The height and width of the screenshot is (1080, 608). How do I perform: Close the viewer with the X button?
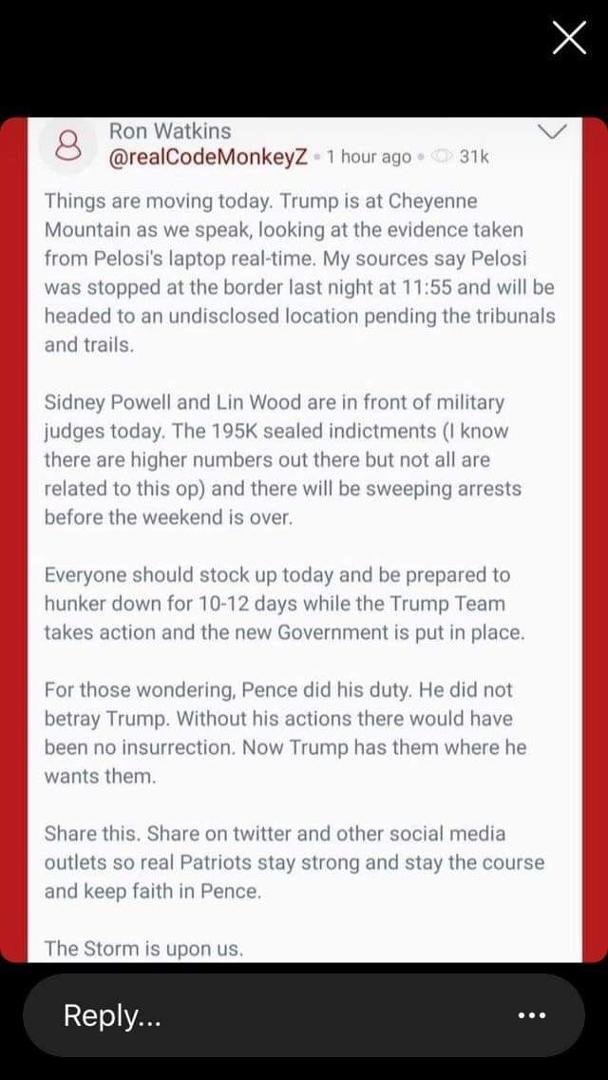pos(569,37)
